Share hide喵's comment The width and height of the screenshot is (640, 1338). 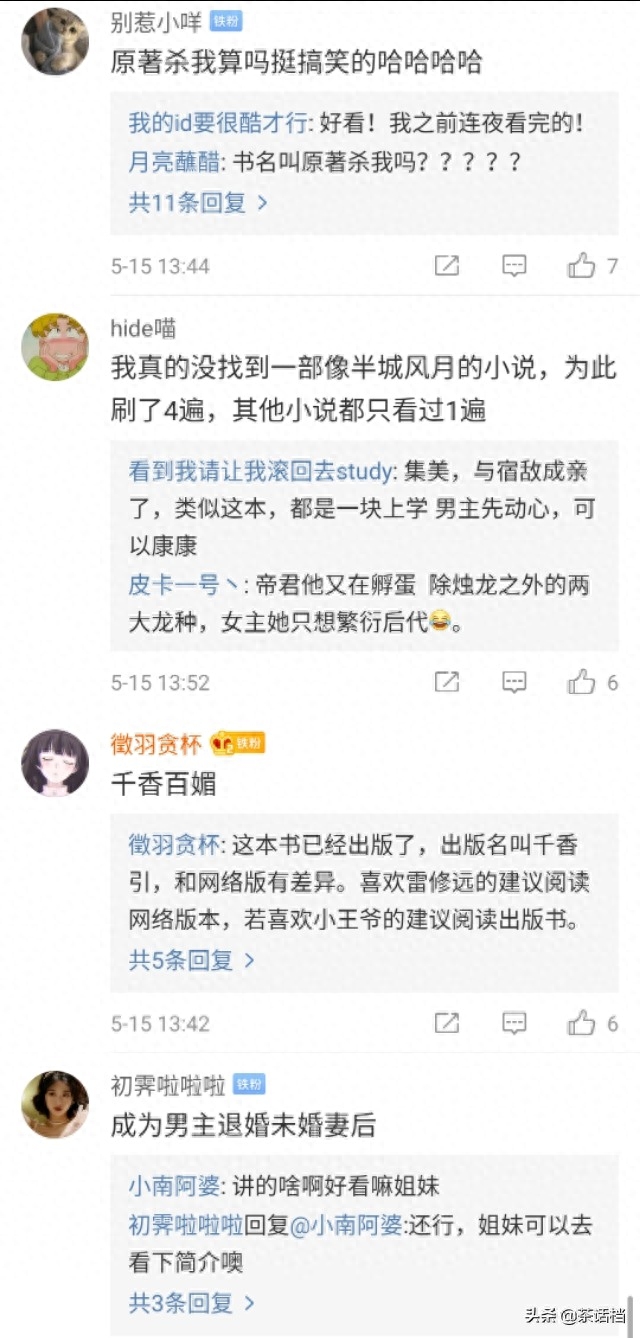coord(447,683)
